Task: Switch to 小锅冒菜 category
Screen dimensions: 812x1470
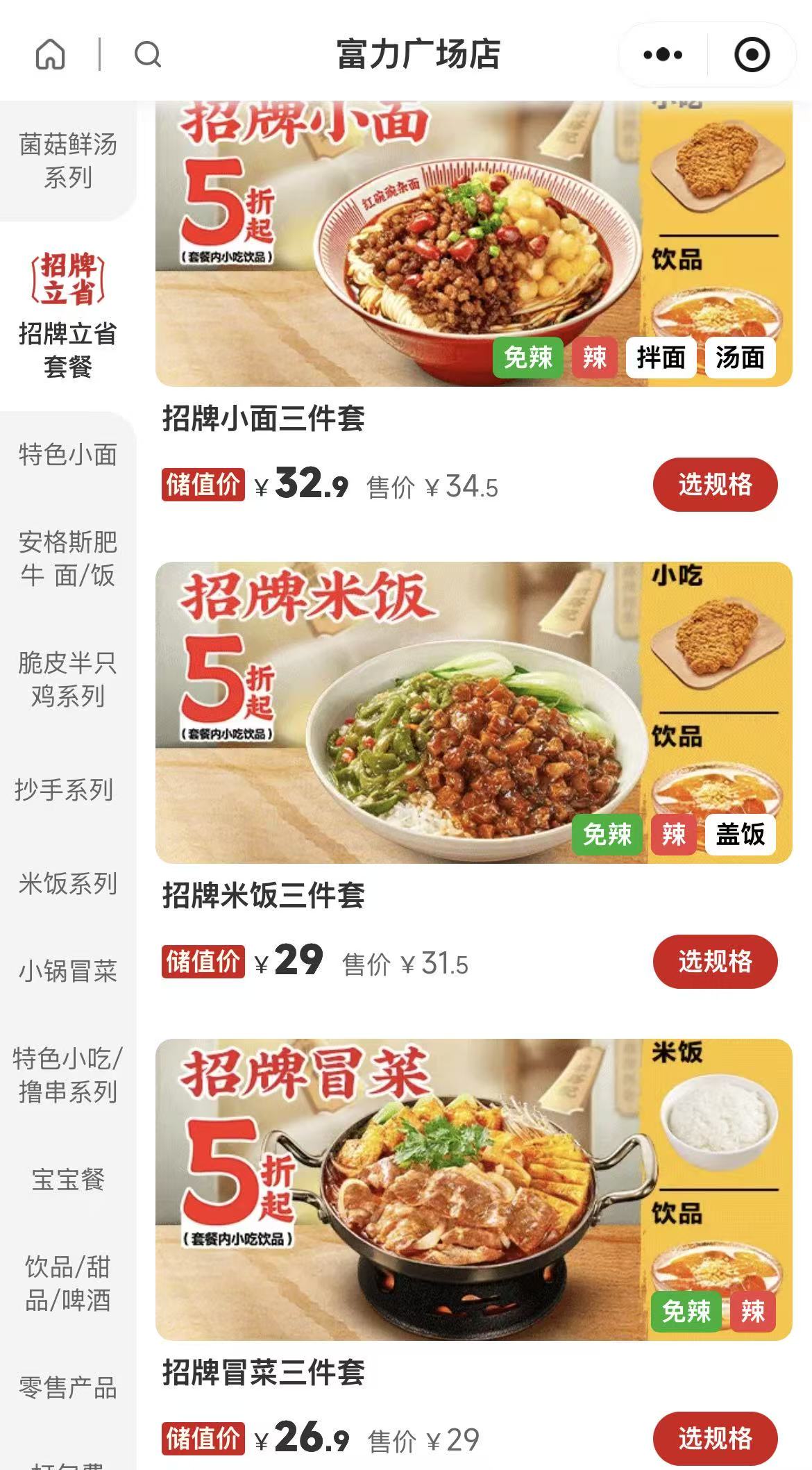Action: 68,971
